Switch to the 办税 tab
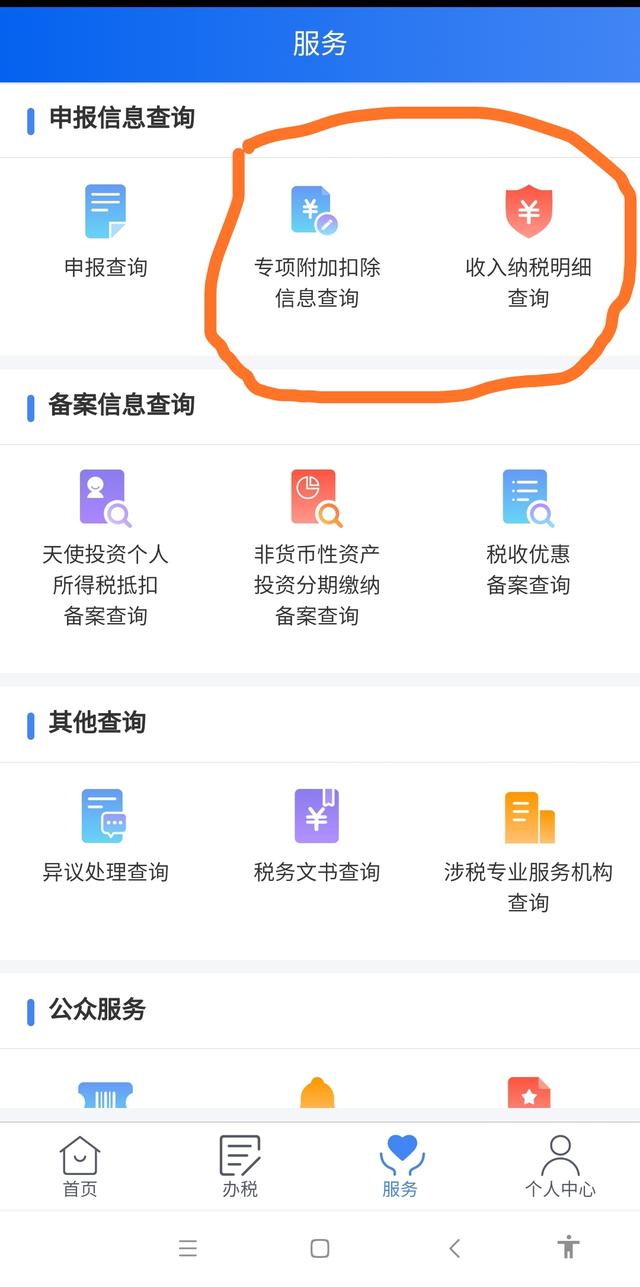This screenshot has height=1287, width=640. [x=240, y=1167]
